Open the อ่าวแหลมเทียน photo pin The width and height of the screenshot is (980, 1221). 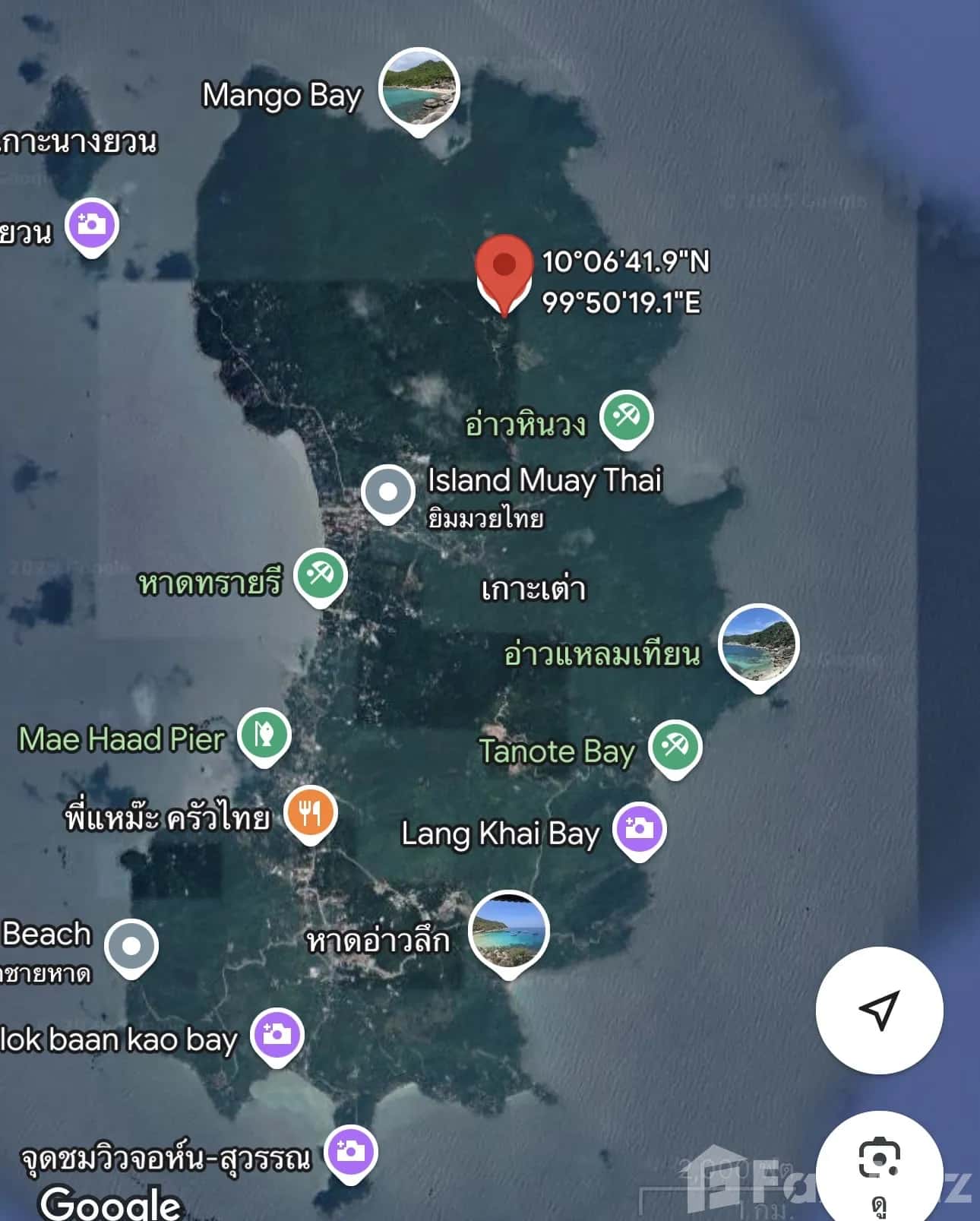pos(758,645)
